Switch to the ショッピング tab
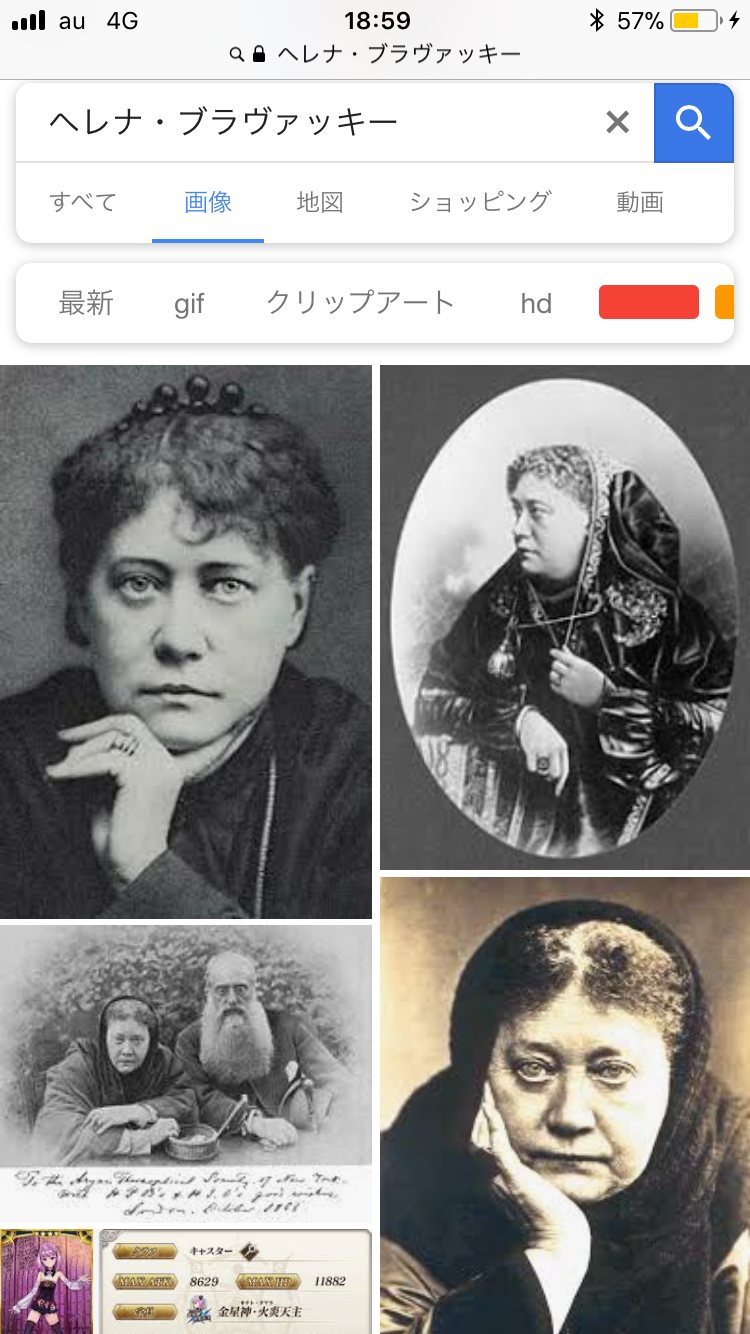750x1334 pixels. pyautogui.click(x=480, y=202)
